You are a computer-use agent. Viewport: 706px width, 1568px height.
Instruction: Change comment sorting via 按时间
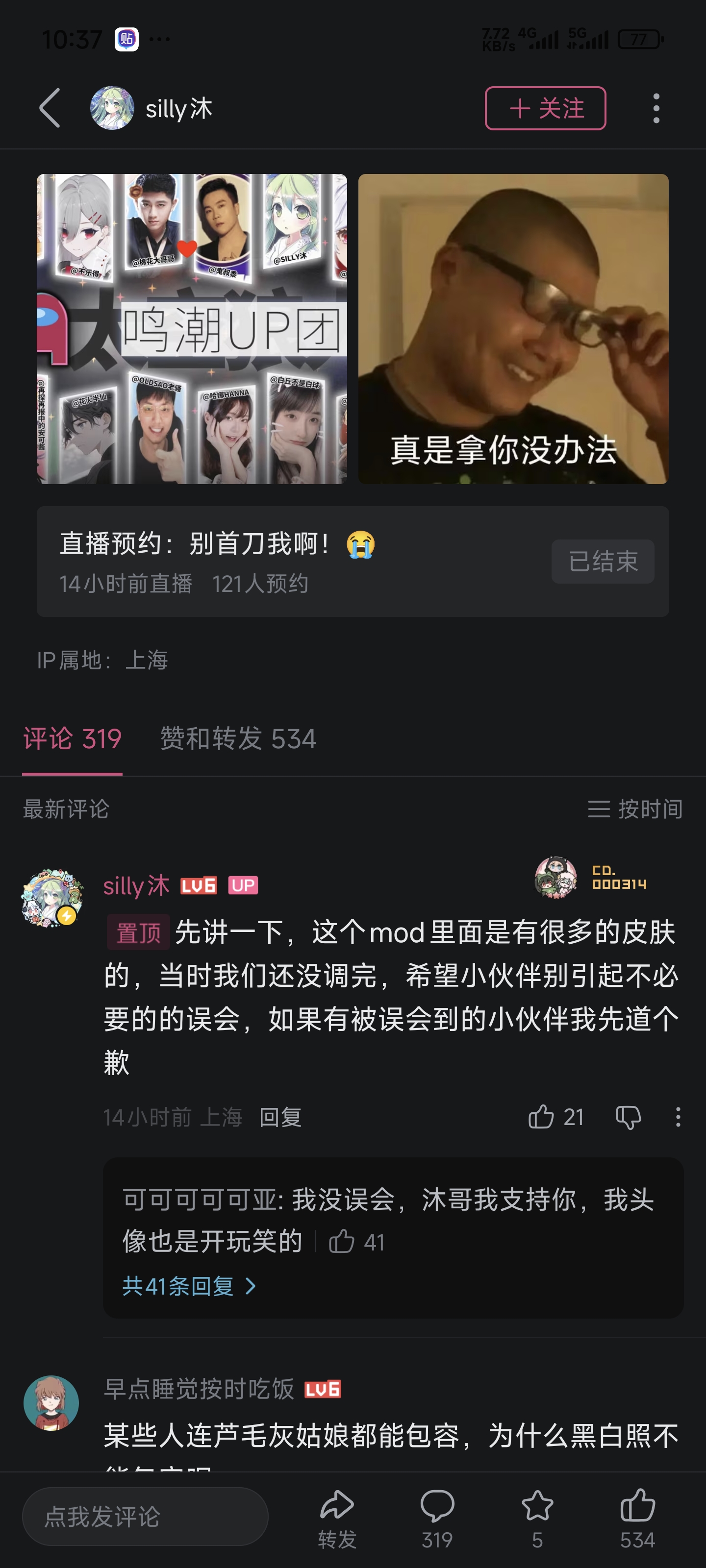click(635, 809)
